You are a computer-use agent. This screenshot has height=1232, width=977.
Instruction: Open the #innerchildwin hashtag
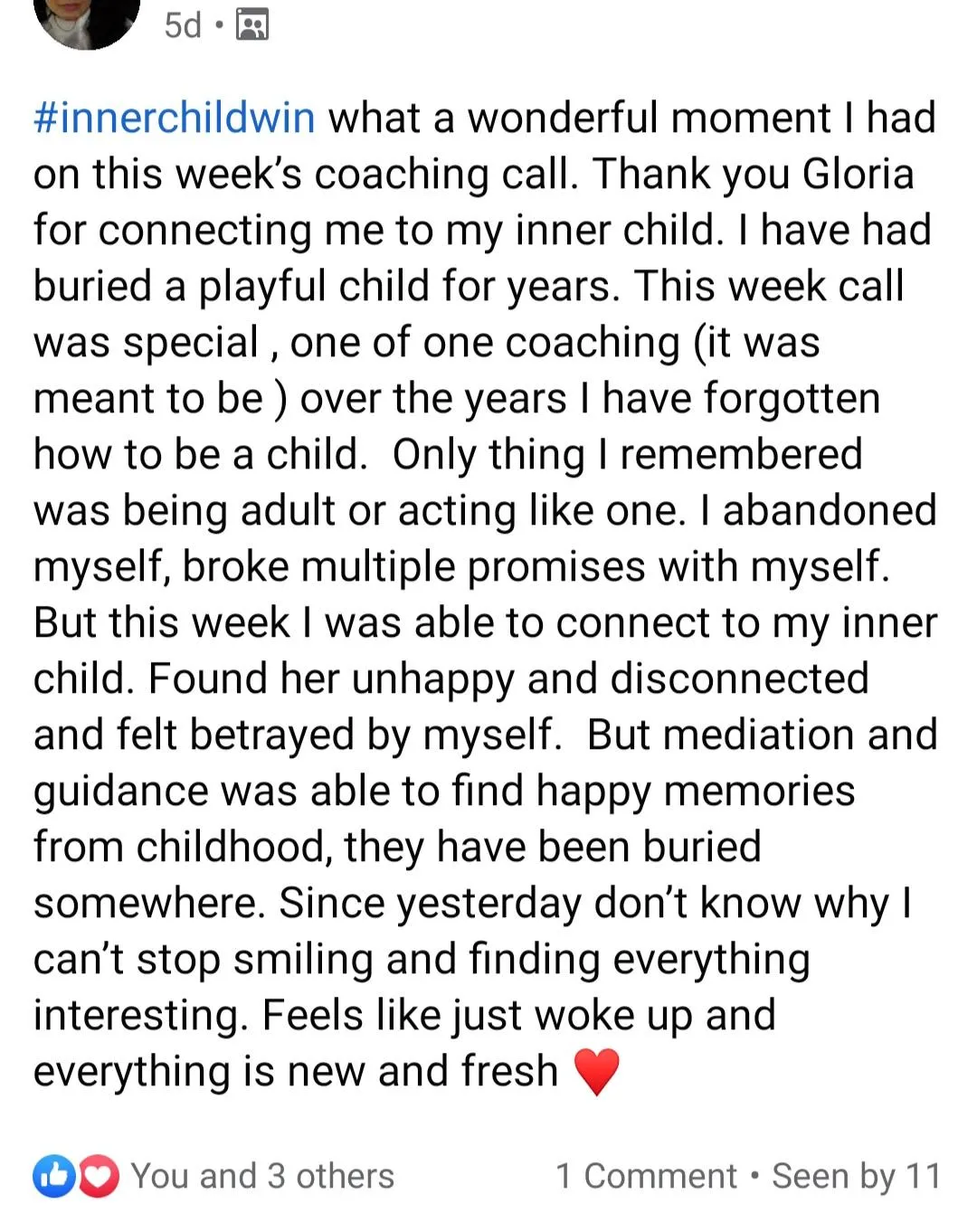pos(174,118)
